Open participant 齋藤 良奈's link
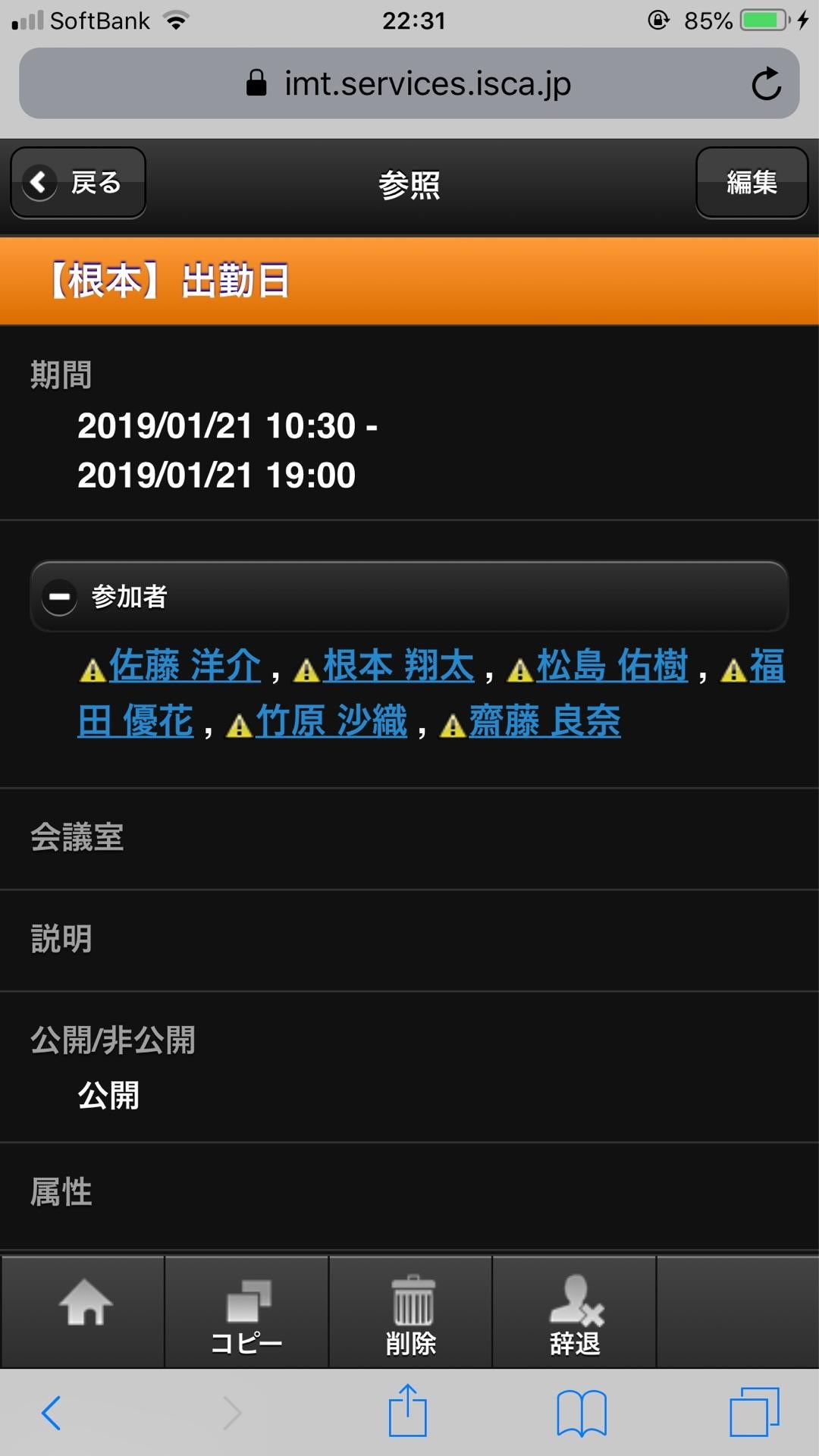 click(544, 720)
